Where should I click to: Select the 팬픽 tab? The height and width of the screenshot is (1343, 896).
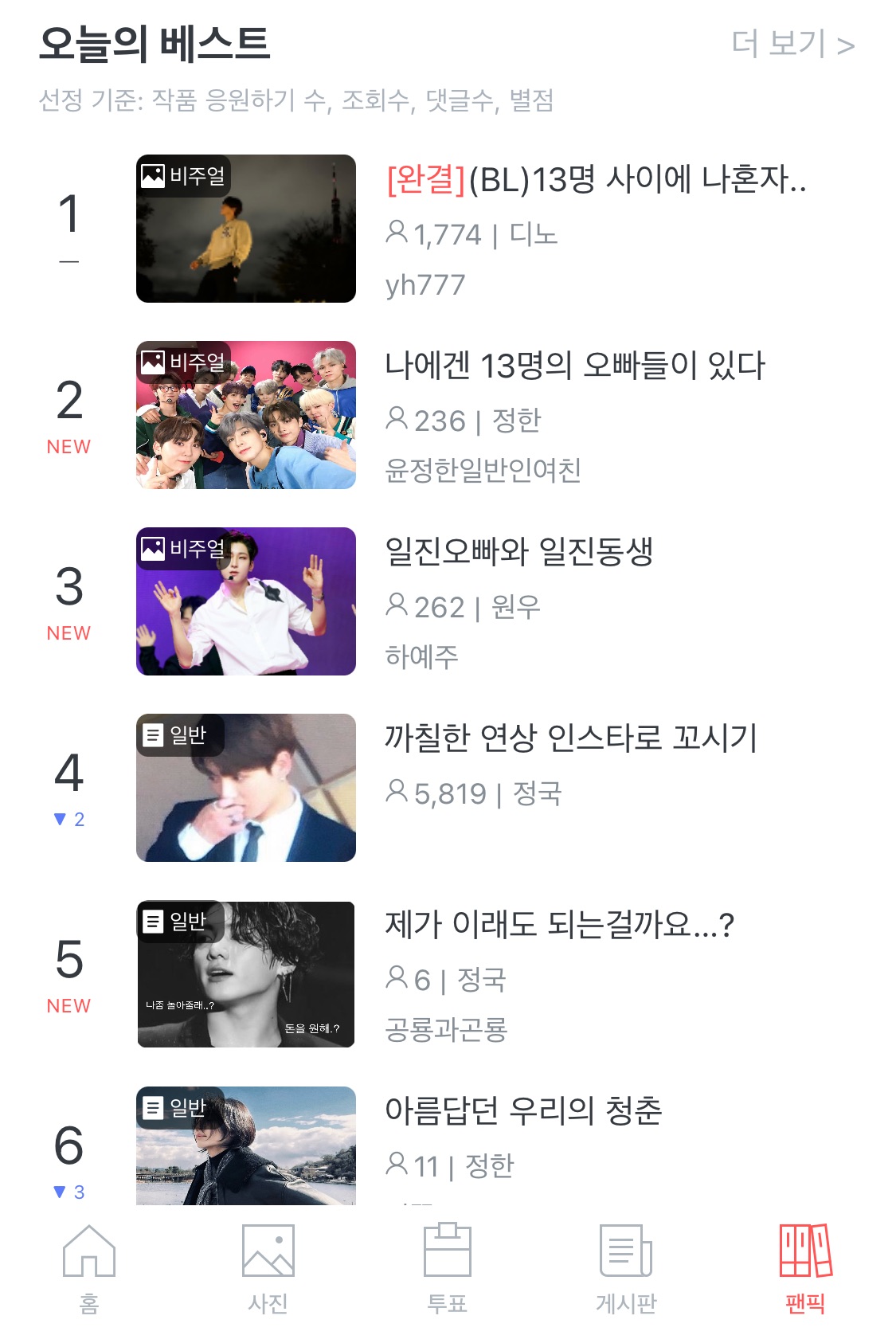tap(805, 1268)
